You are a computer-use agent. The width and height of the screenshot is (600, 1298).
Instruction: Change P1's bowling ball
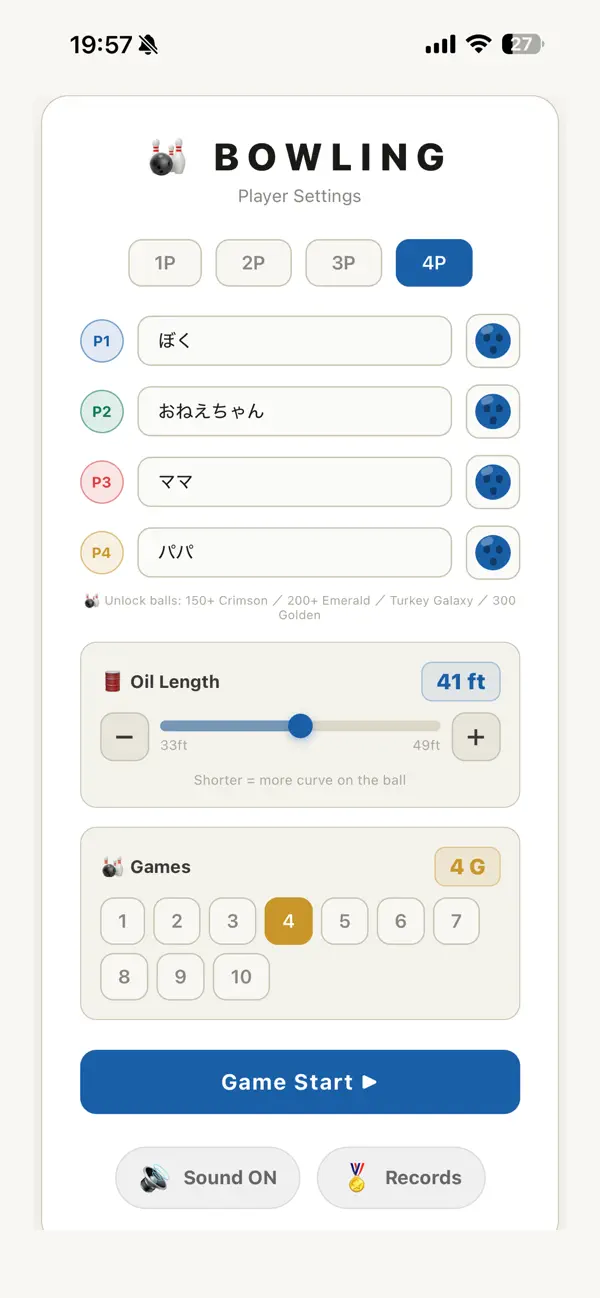(493, 341)
